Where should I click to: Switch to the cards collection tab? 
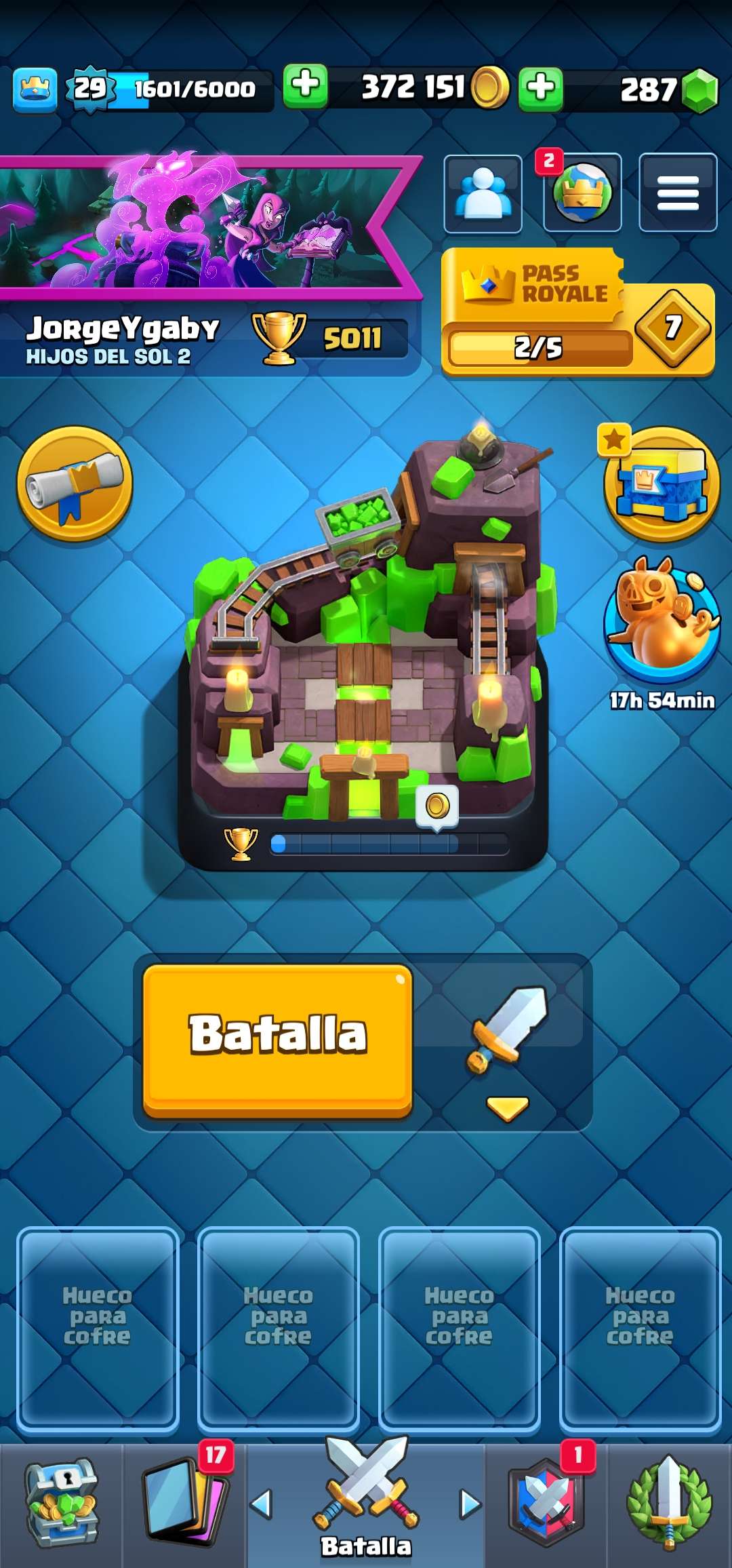184,1504
